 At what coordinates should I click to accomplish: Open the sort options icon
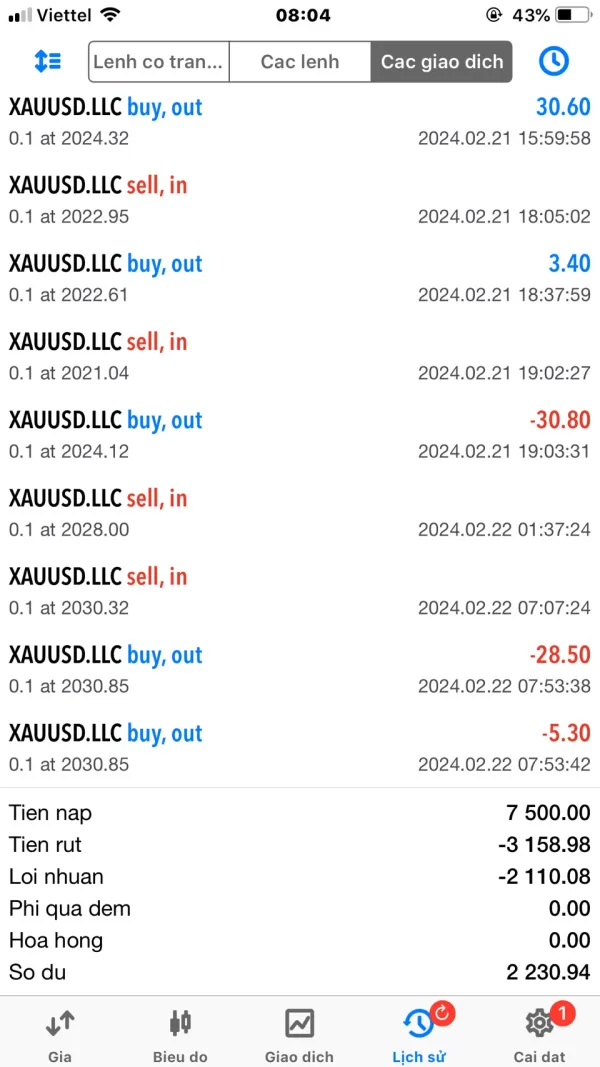click(48, 61)
